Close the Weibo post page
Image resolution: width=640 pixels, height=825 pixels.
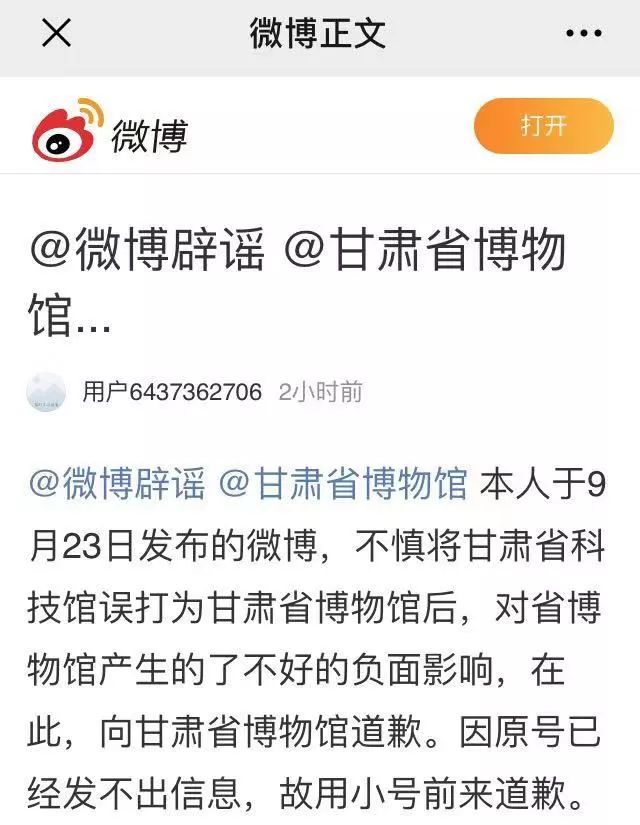click(56, 36)
